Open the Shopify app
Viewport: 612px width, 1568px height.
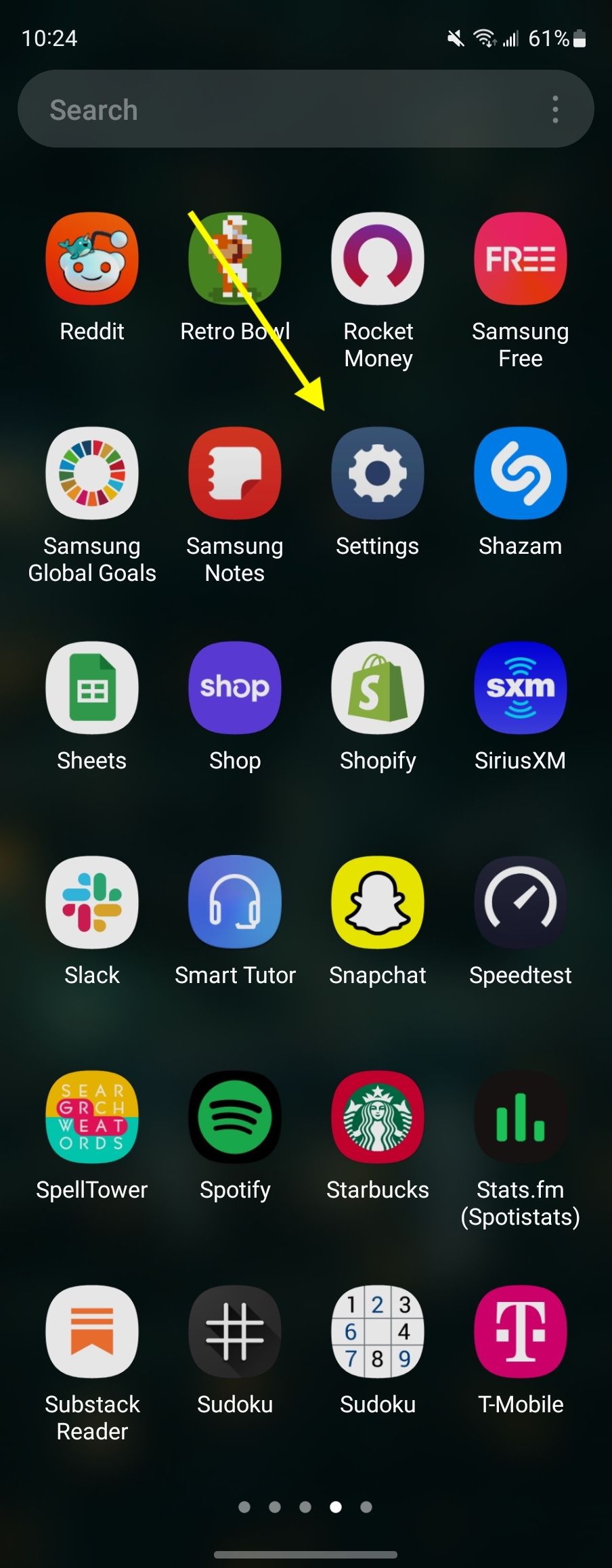tap(377, 688)
